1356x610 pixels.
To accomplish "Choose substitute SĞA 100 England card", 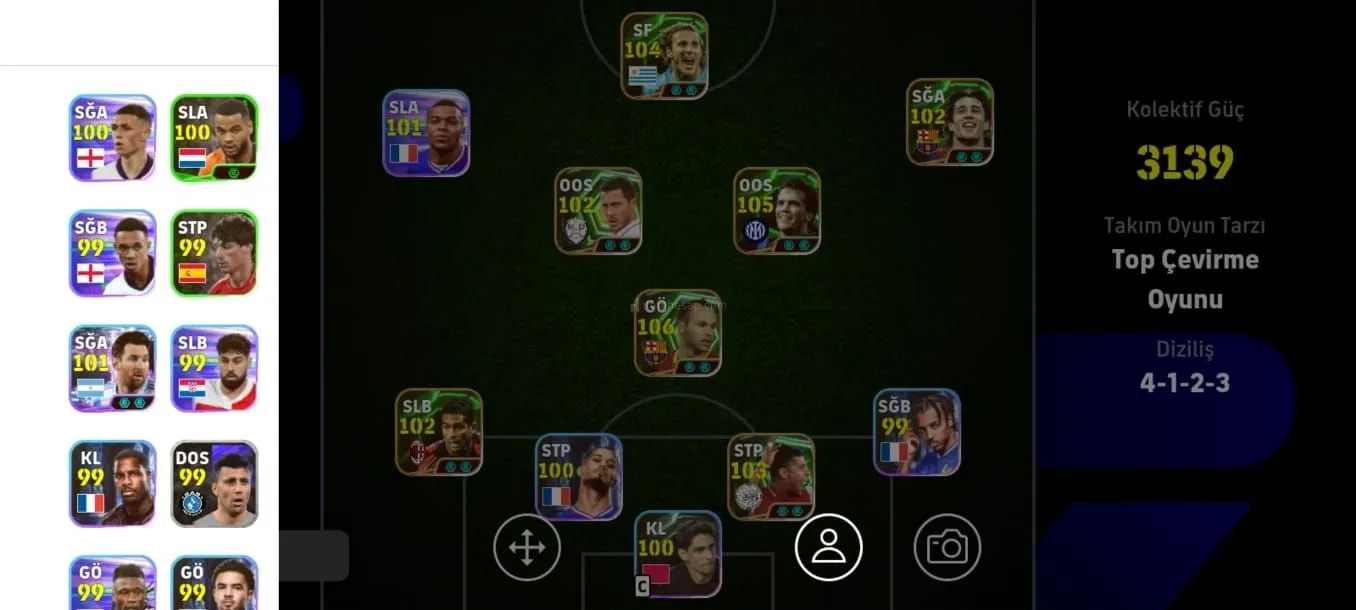I will pos(112,138).
